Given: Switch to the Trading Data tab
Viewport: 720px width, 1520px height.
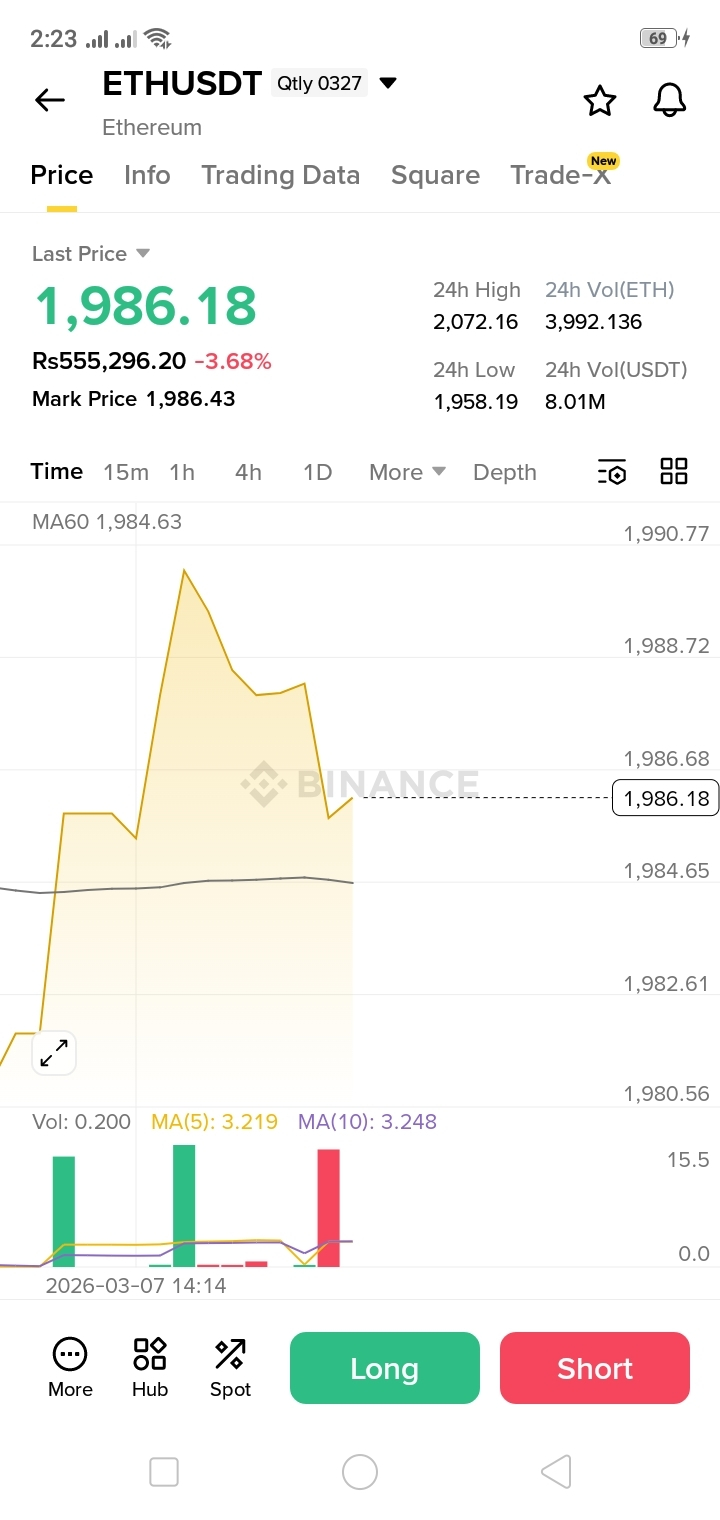Looking at the screenshot, I should (x=280, y=175).
